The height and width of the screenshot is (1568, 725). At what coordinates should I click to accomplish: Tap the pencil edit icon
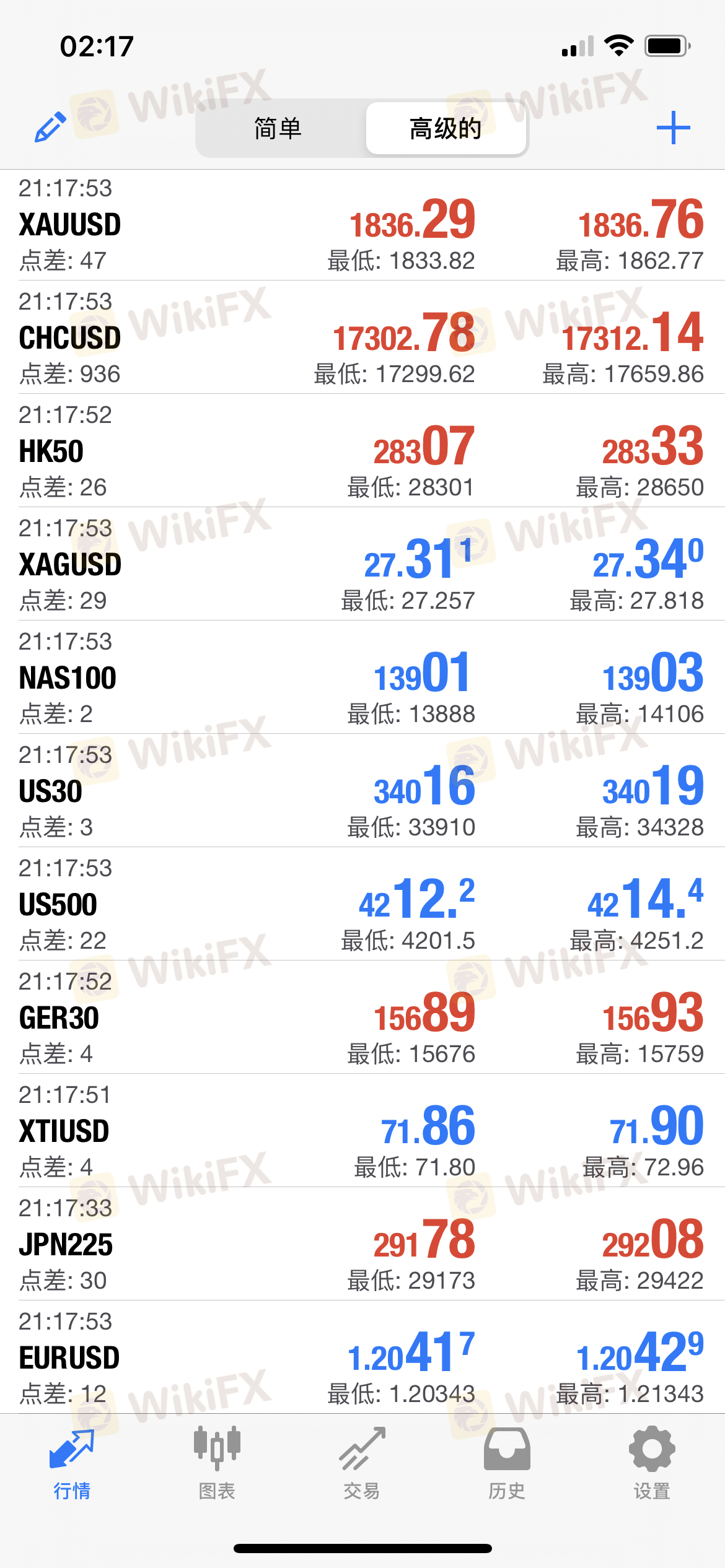click(x=50, y=128)
